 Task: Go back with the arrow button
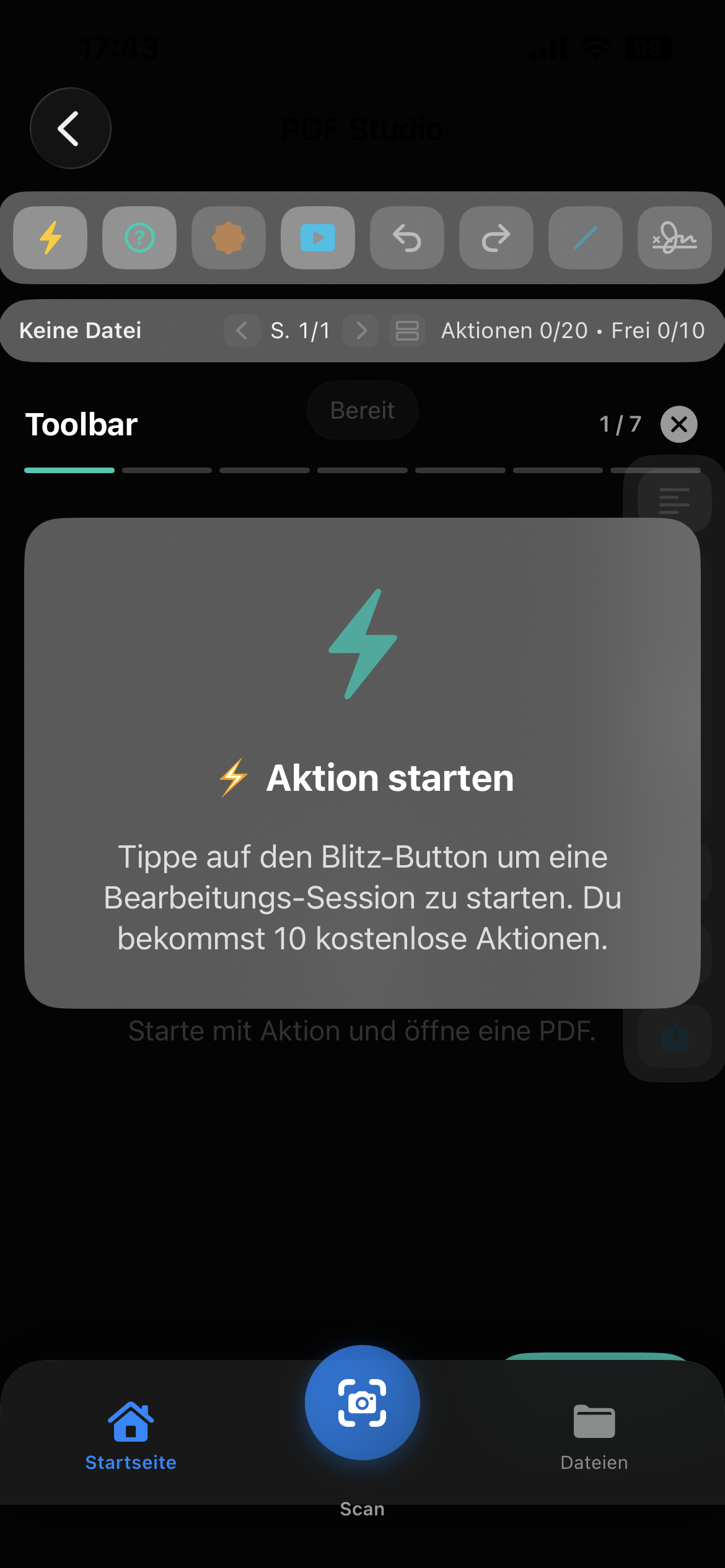click(x=70, y=128)
